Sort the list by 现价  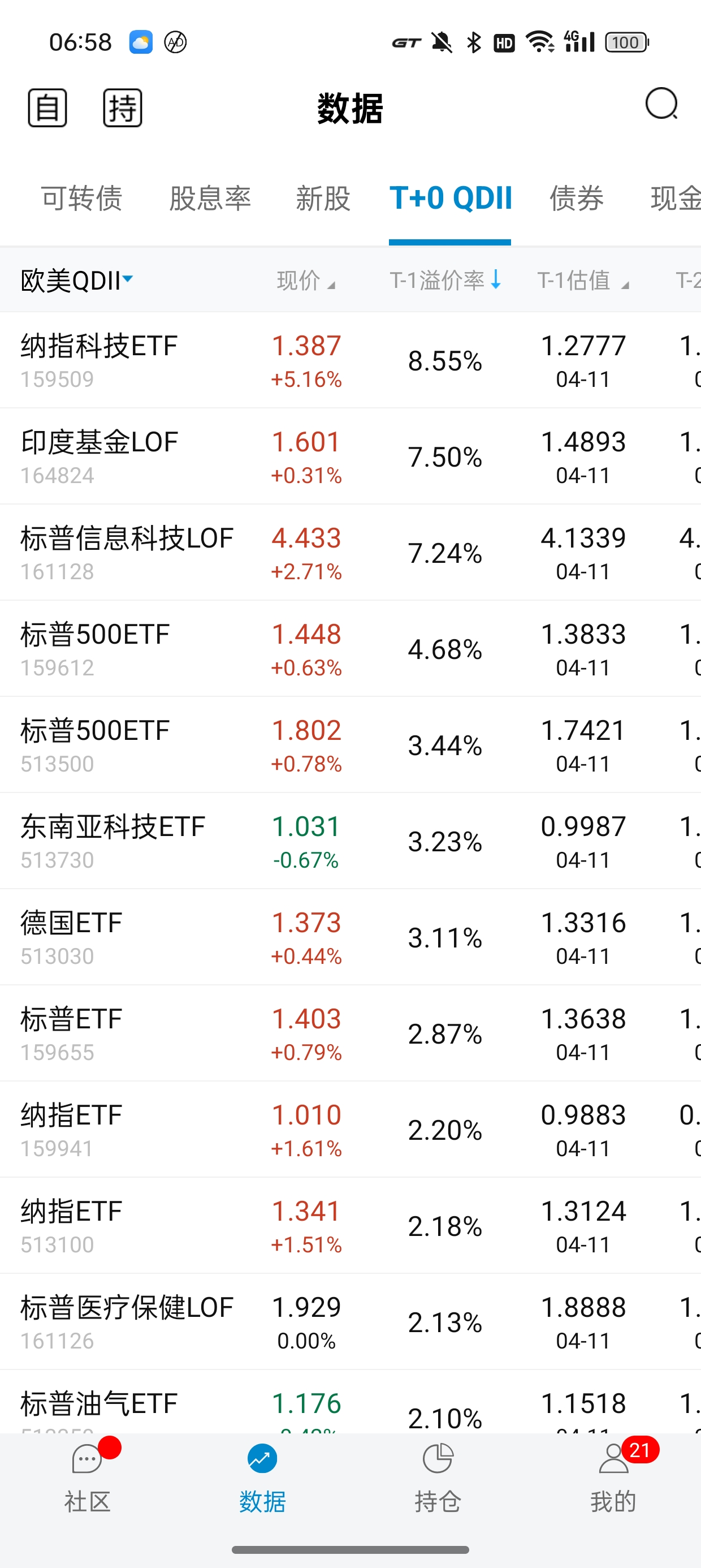pos(305,281)
